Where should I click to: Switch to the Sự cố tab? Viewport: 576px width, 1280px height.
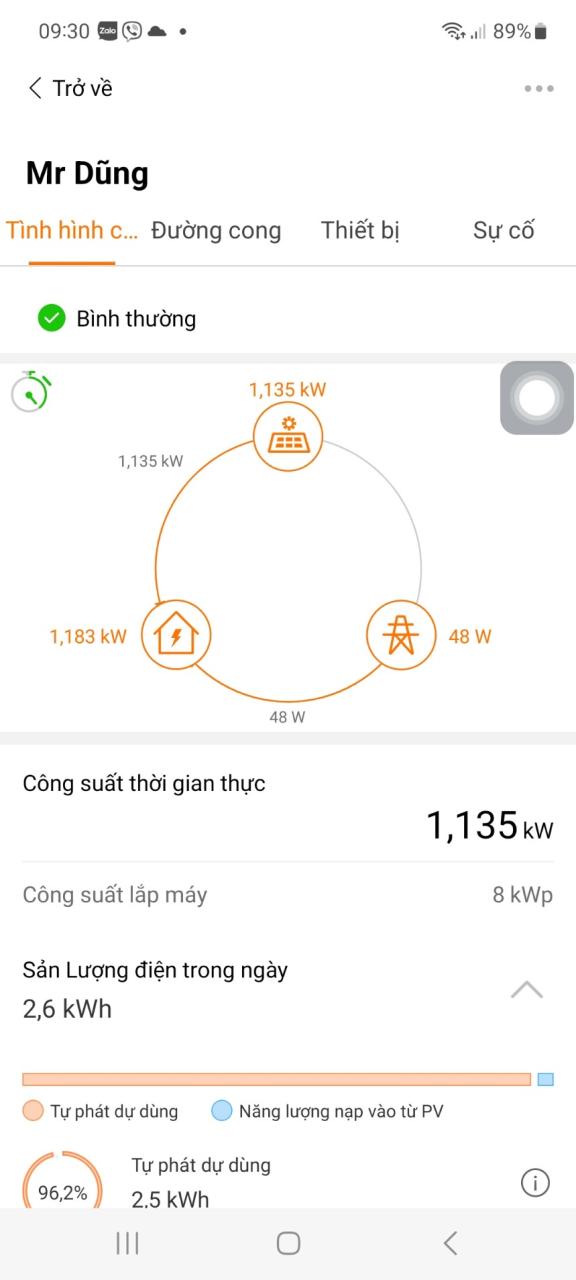[504, 230]
